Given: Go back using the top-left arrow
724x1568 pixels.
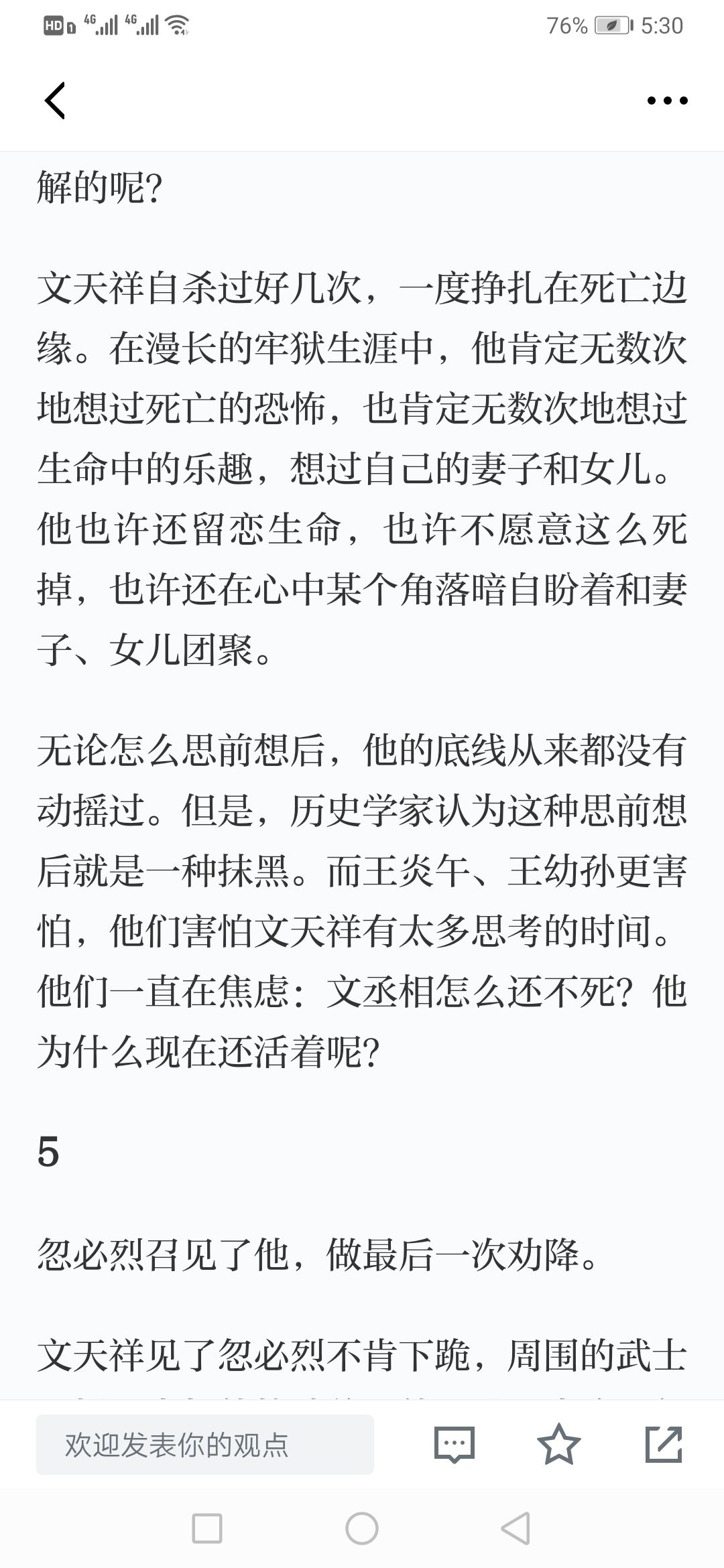Looking at the screenshot, I should click(55, 101).
